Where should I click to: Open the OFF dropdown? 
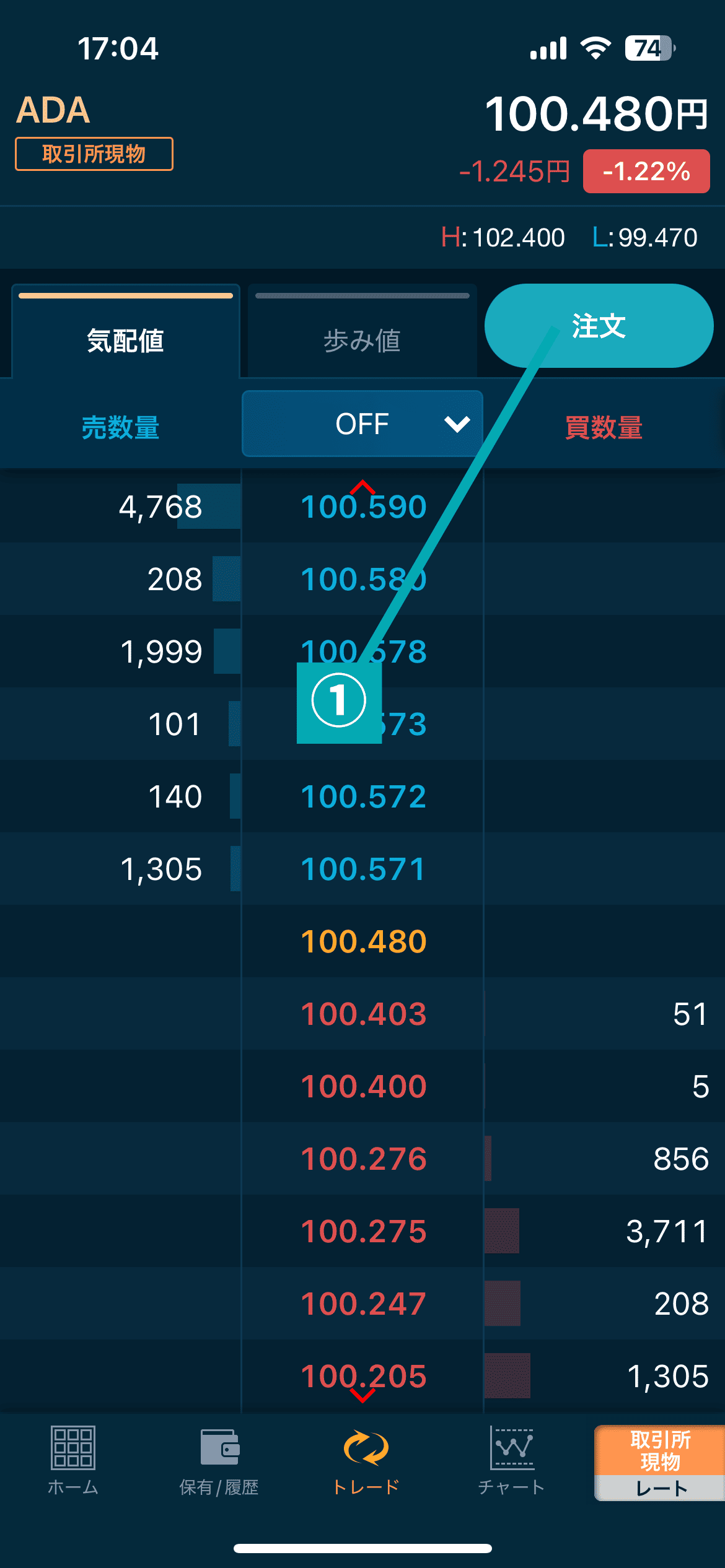pyautogui.click(x=362, y=424)
